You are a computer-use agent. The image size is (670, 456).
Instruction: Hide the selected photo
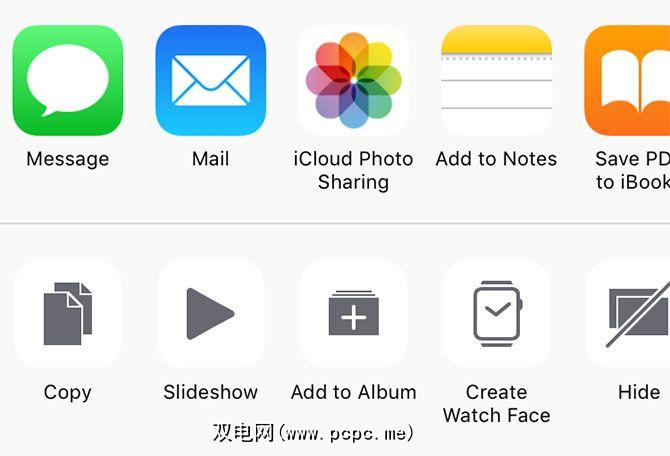630,314
